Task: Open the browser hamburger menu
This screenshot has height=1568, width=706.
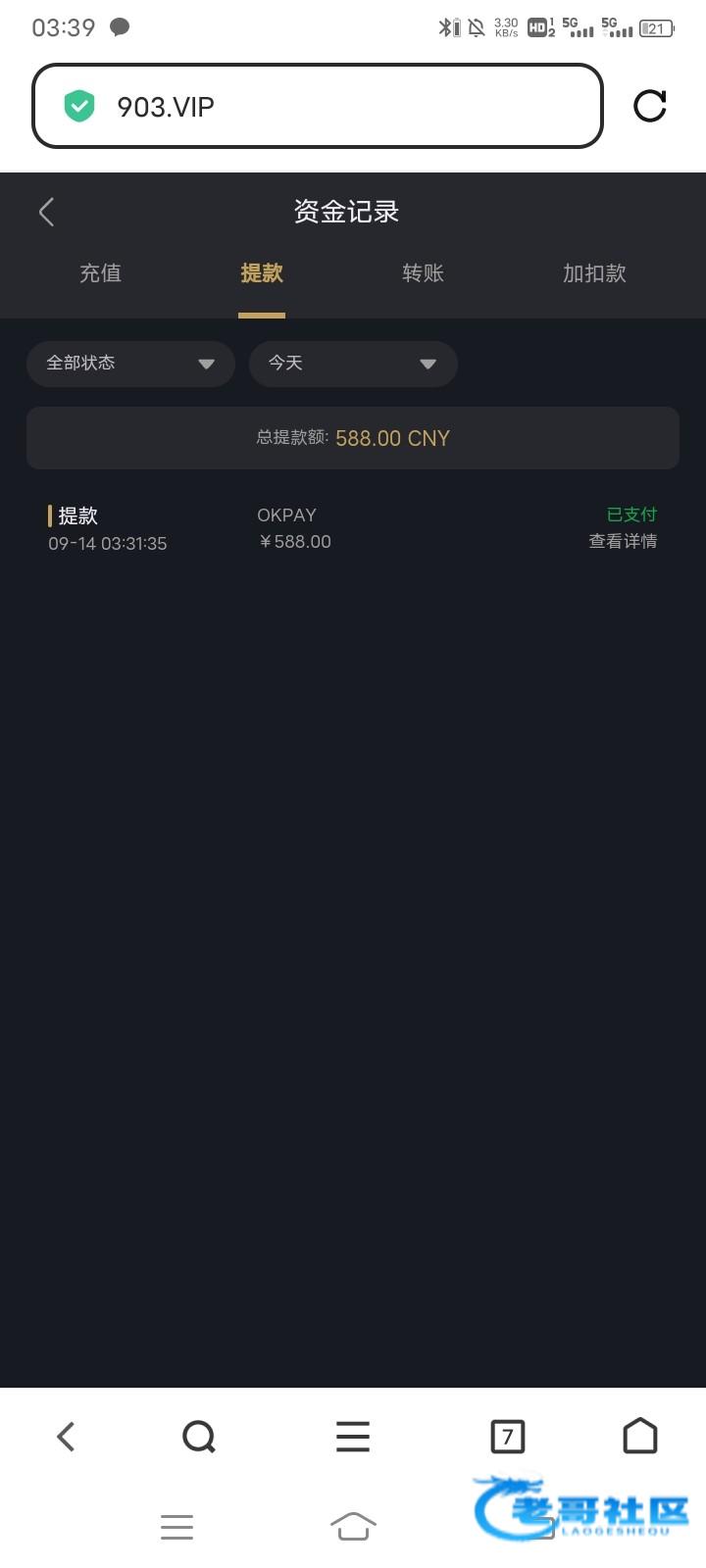Action: (x=353, y=1437)
